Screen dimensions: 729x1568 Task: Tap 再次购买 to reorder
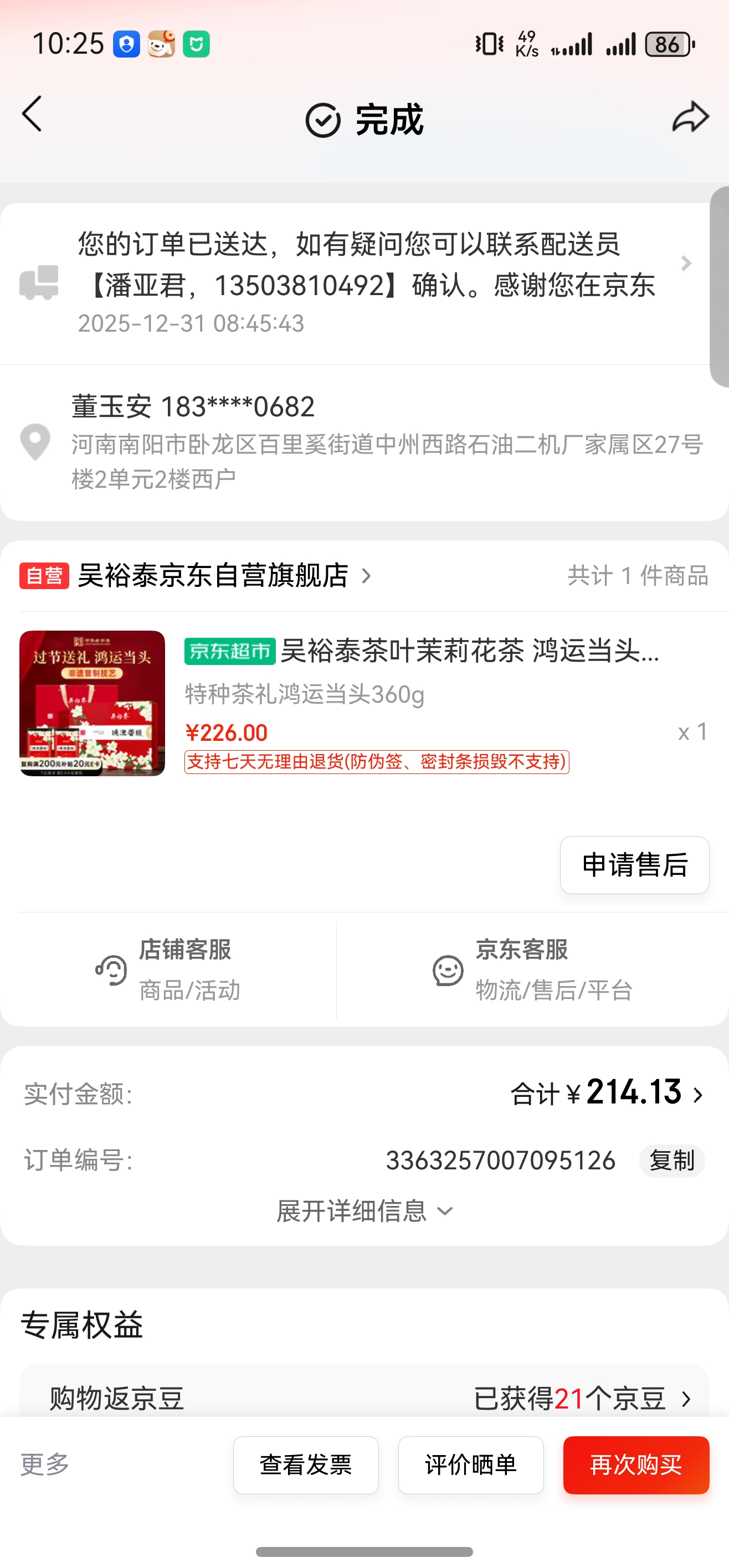636,1465
